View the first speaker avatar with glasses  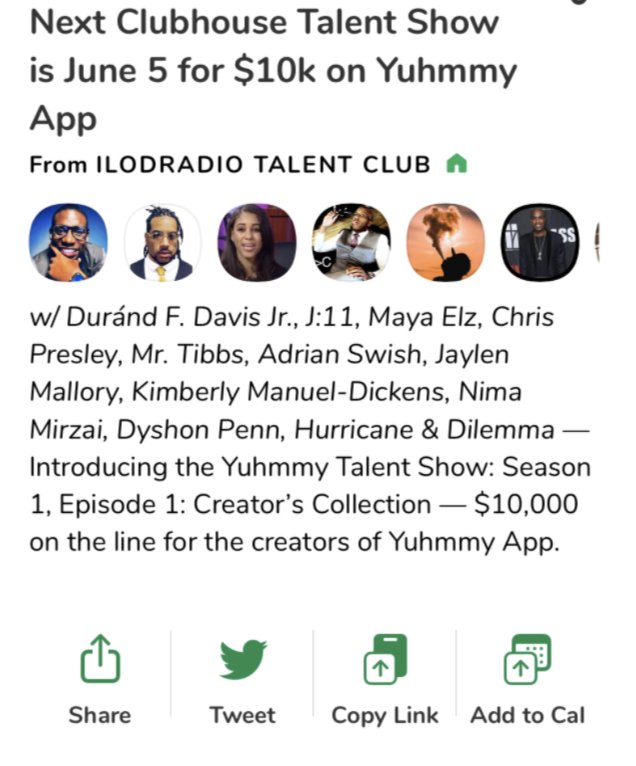point(68,242)
